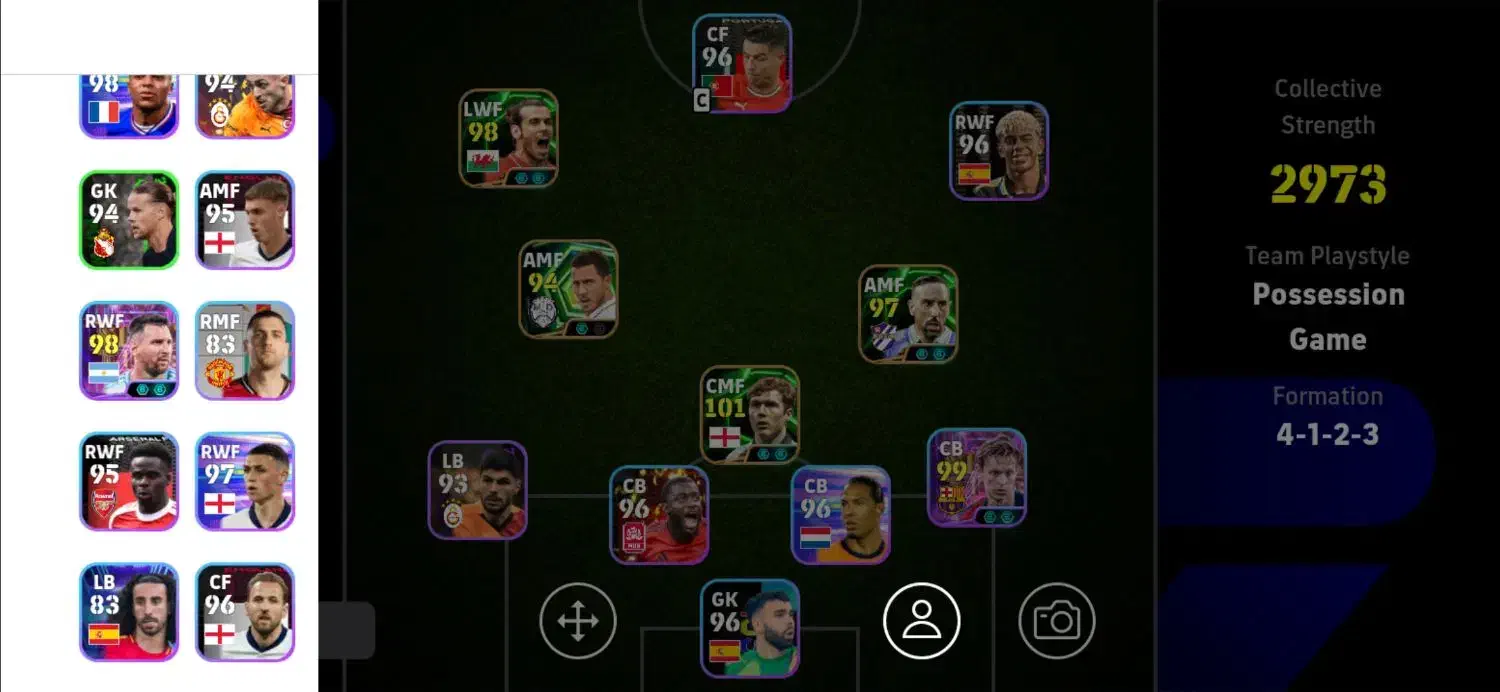Select substitute CF 96 England card

245,612
